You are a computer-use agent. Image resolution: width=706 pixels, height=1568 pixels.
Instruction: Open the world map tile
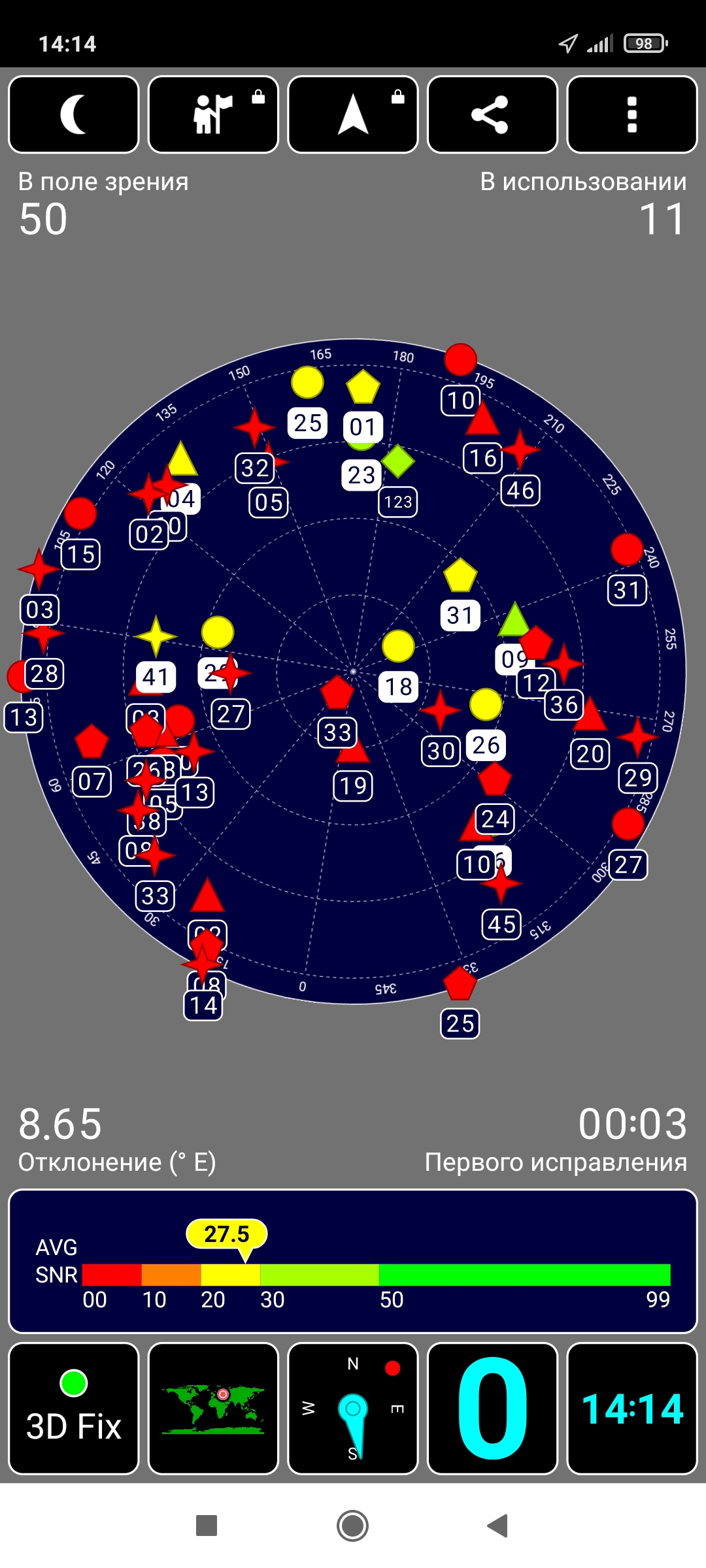pyautogui.click(x=213, y=1409)
